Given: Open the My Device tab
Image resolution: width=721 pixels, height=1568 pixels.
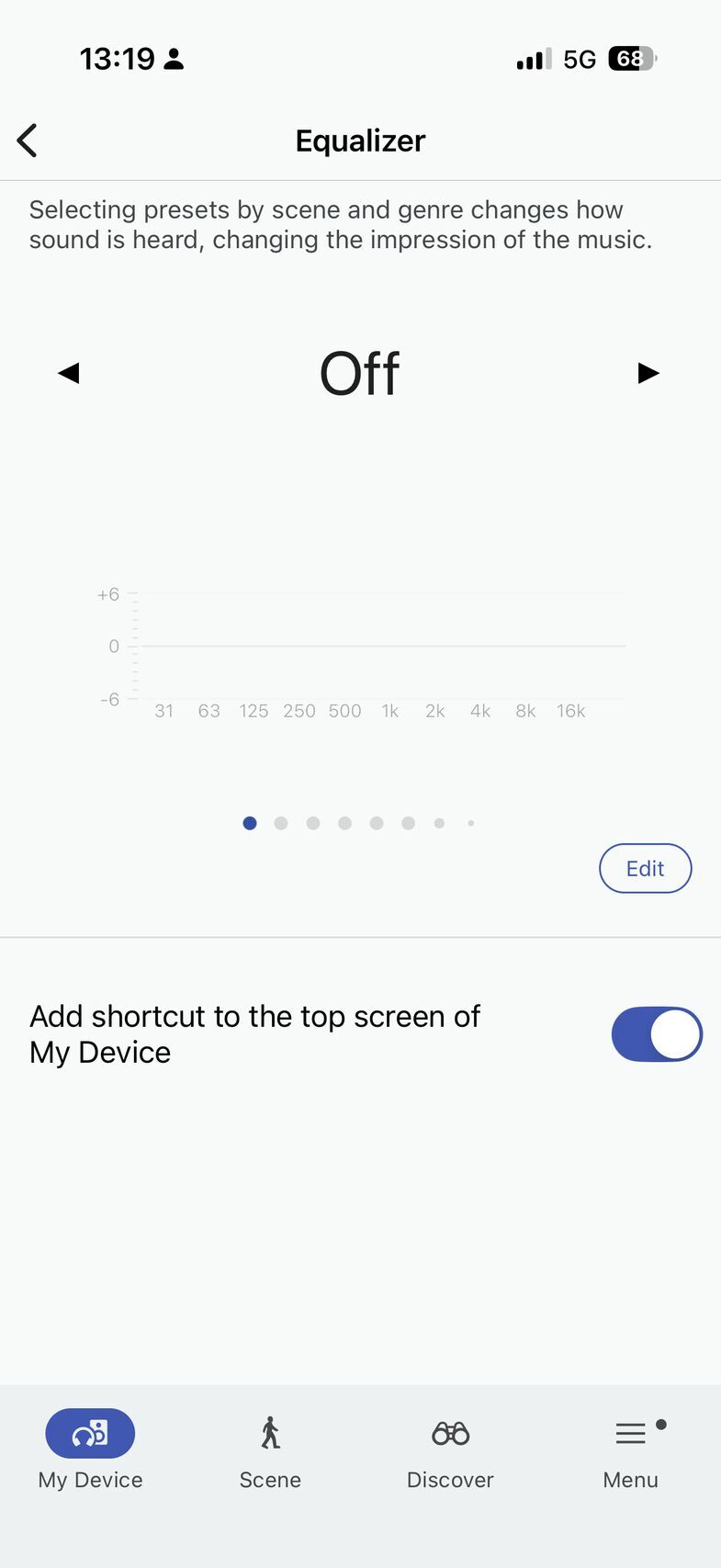Looking at the screenshot, I should (x=90, y=1449).
